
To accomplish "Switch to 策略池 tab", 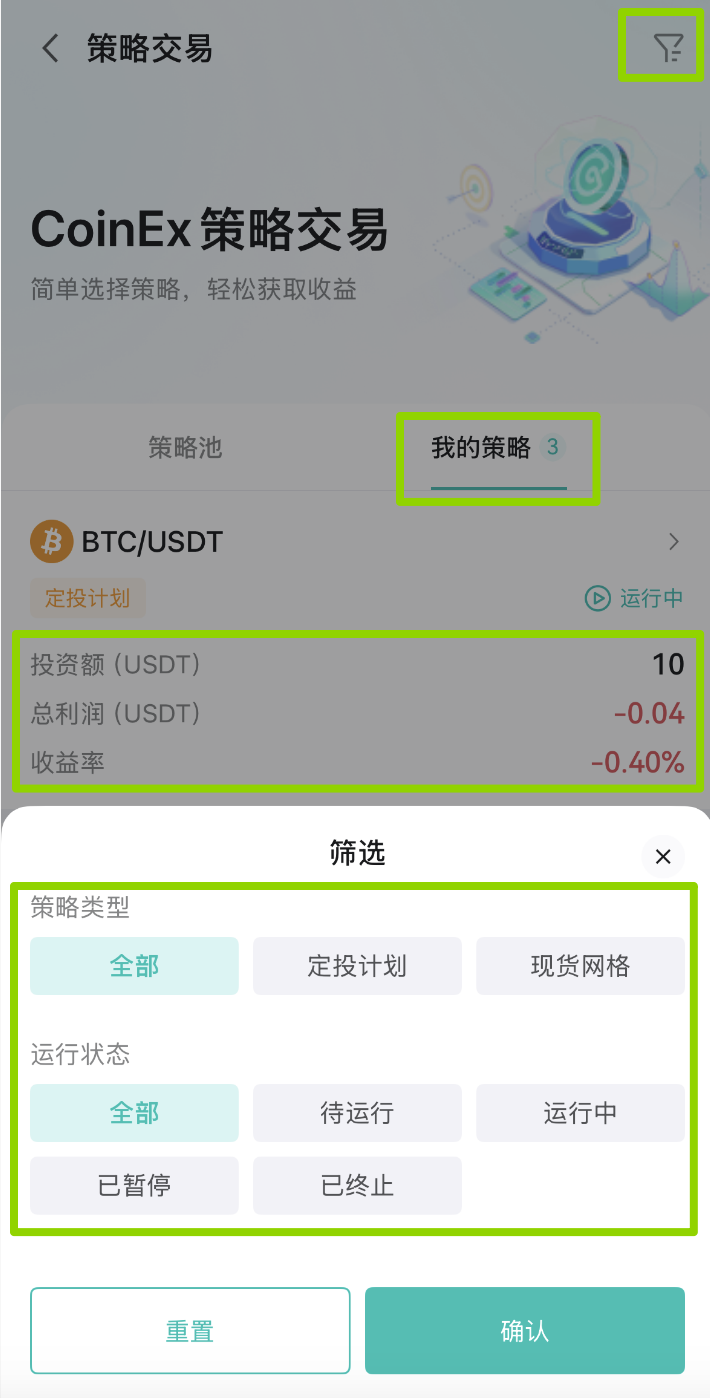I will (185, 448).
